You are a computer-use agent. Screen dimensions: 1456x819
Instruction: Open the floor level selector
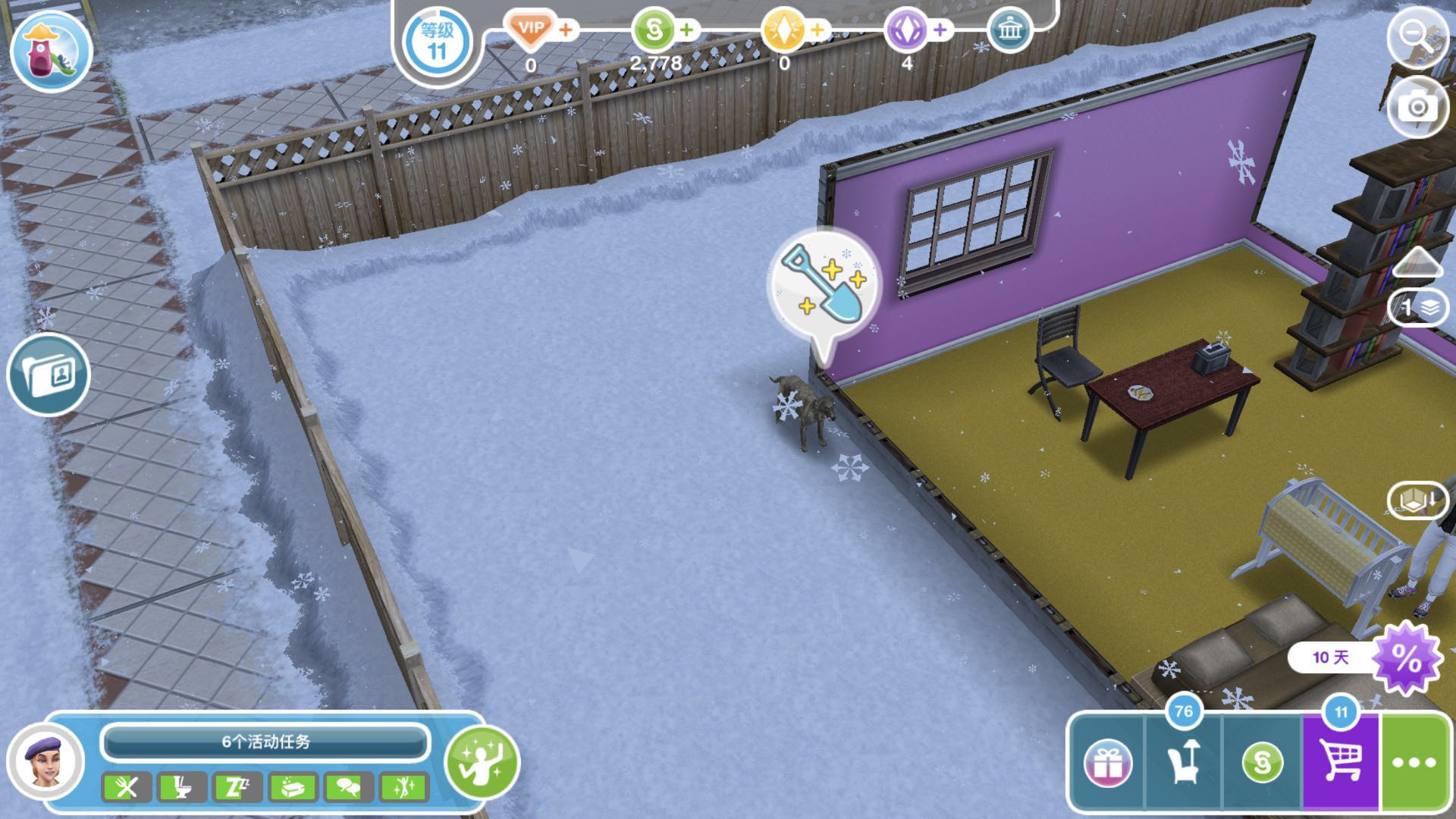tap(1417, 308)
